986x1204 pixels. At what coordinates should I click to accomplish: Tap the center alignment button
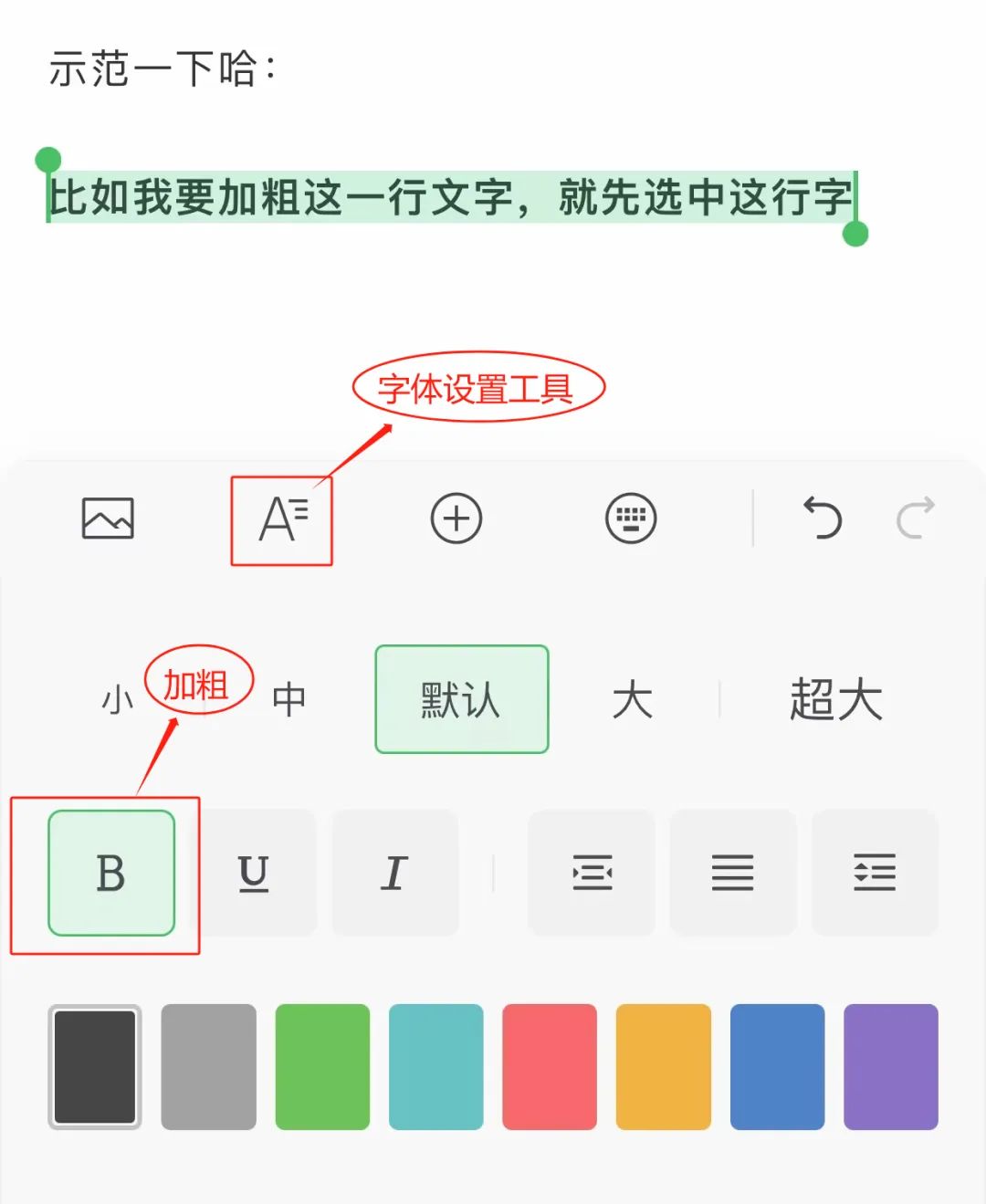coord(592,873)
